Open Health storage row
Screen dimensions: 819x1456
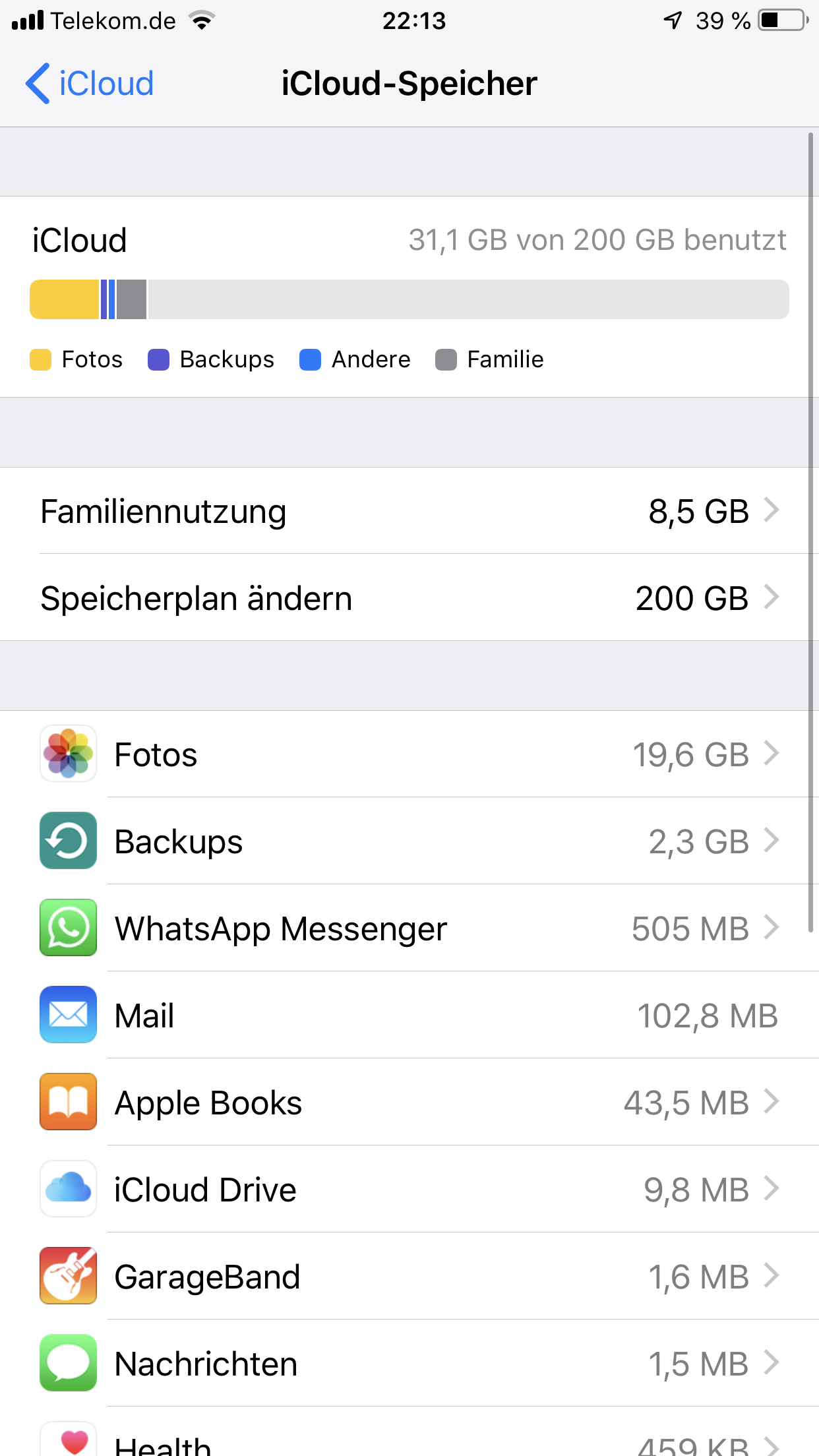(x=409, y=1432)
